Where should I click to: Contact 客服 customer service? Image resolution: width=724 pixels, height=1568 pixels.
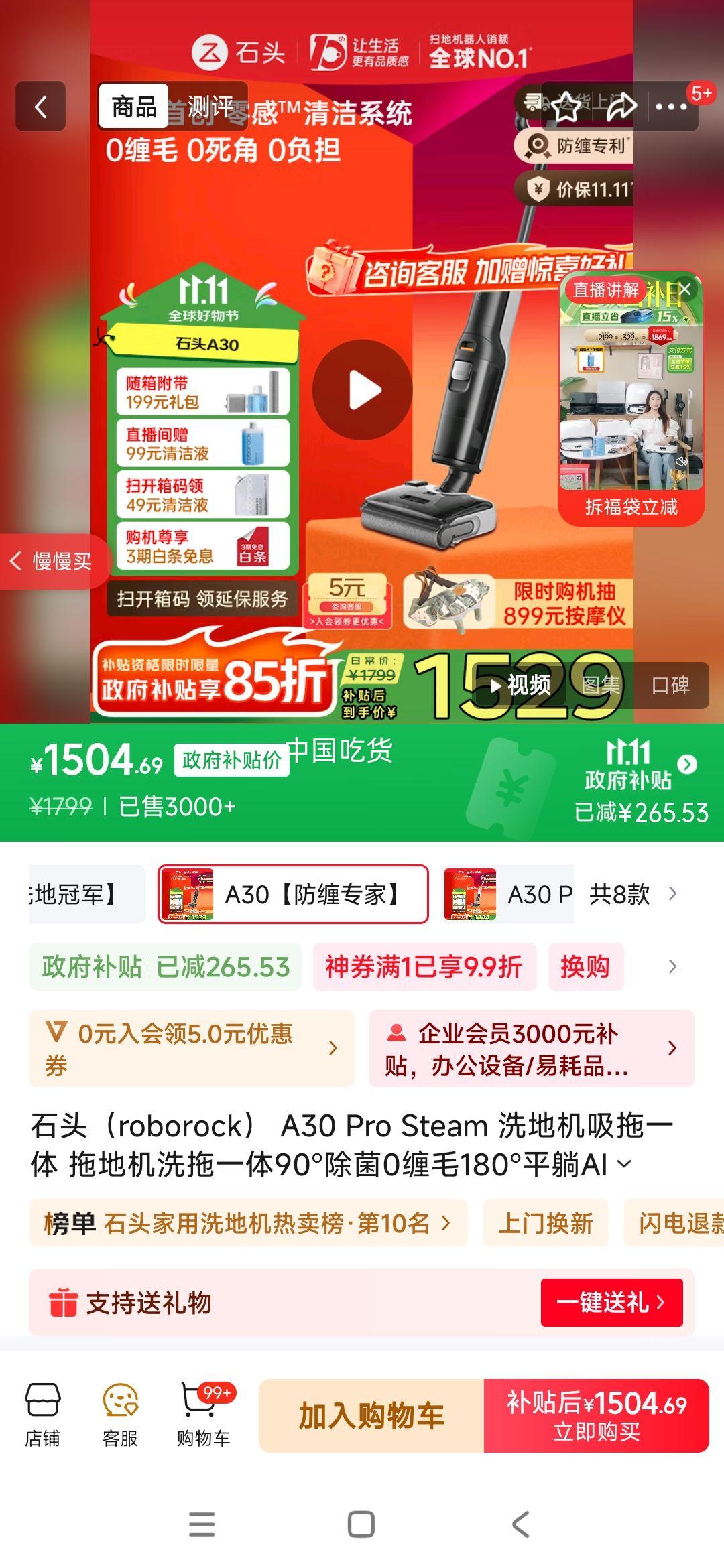pyautogui.click(x=120, y=1415)
